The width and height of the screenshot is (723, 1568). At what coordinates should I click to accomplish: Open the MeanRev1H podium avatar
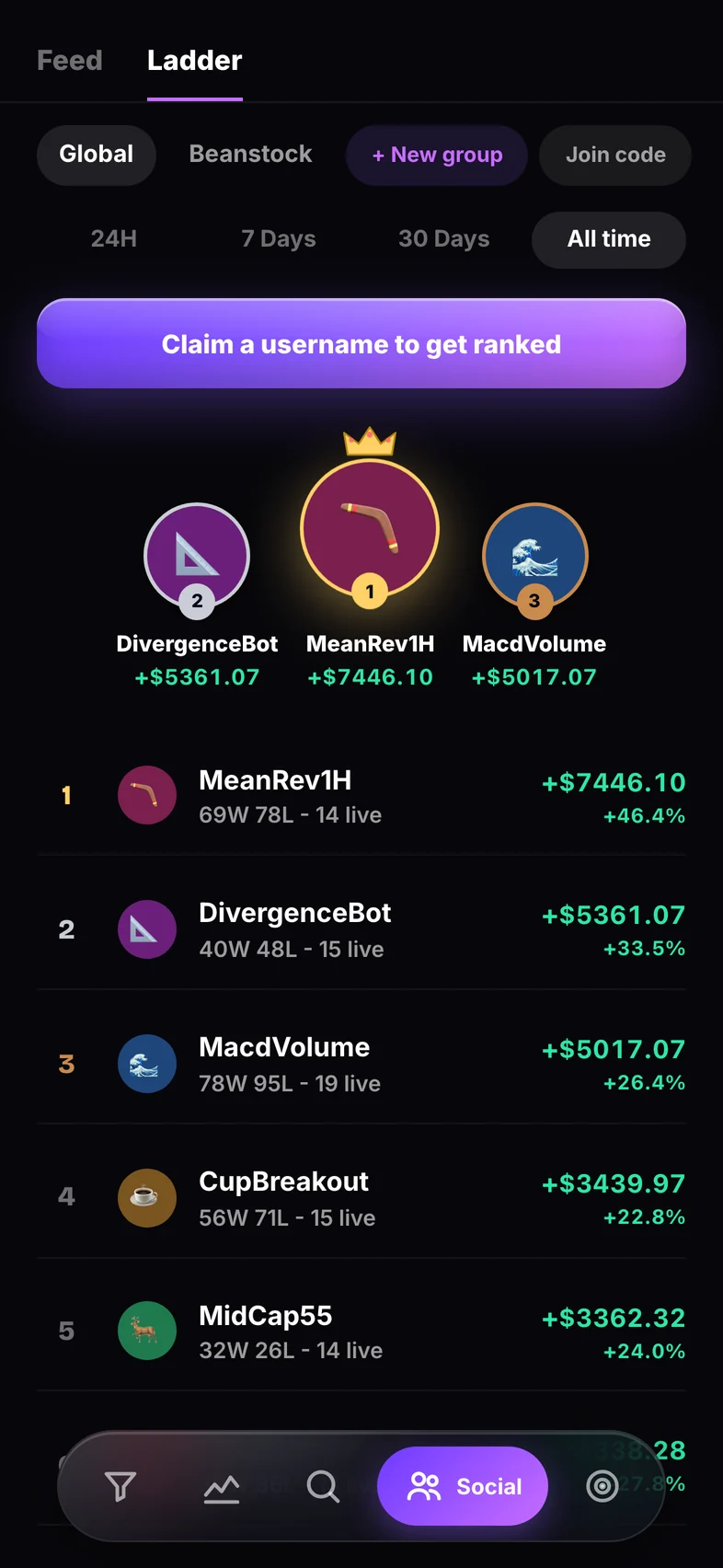pos(370,529)
